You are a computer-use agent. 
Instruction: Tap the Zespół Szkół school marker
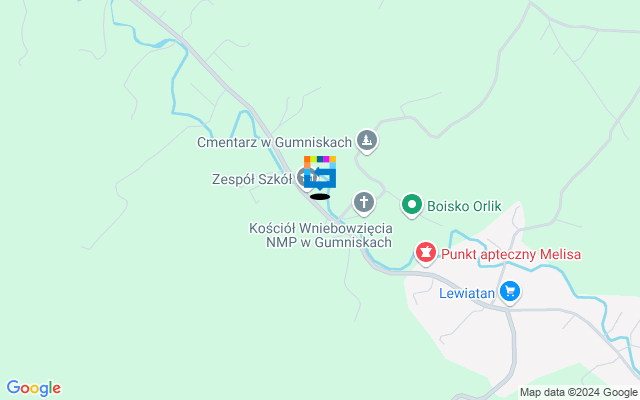tap(305, 179)
